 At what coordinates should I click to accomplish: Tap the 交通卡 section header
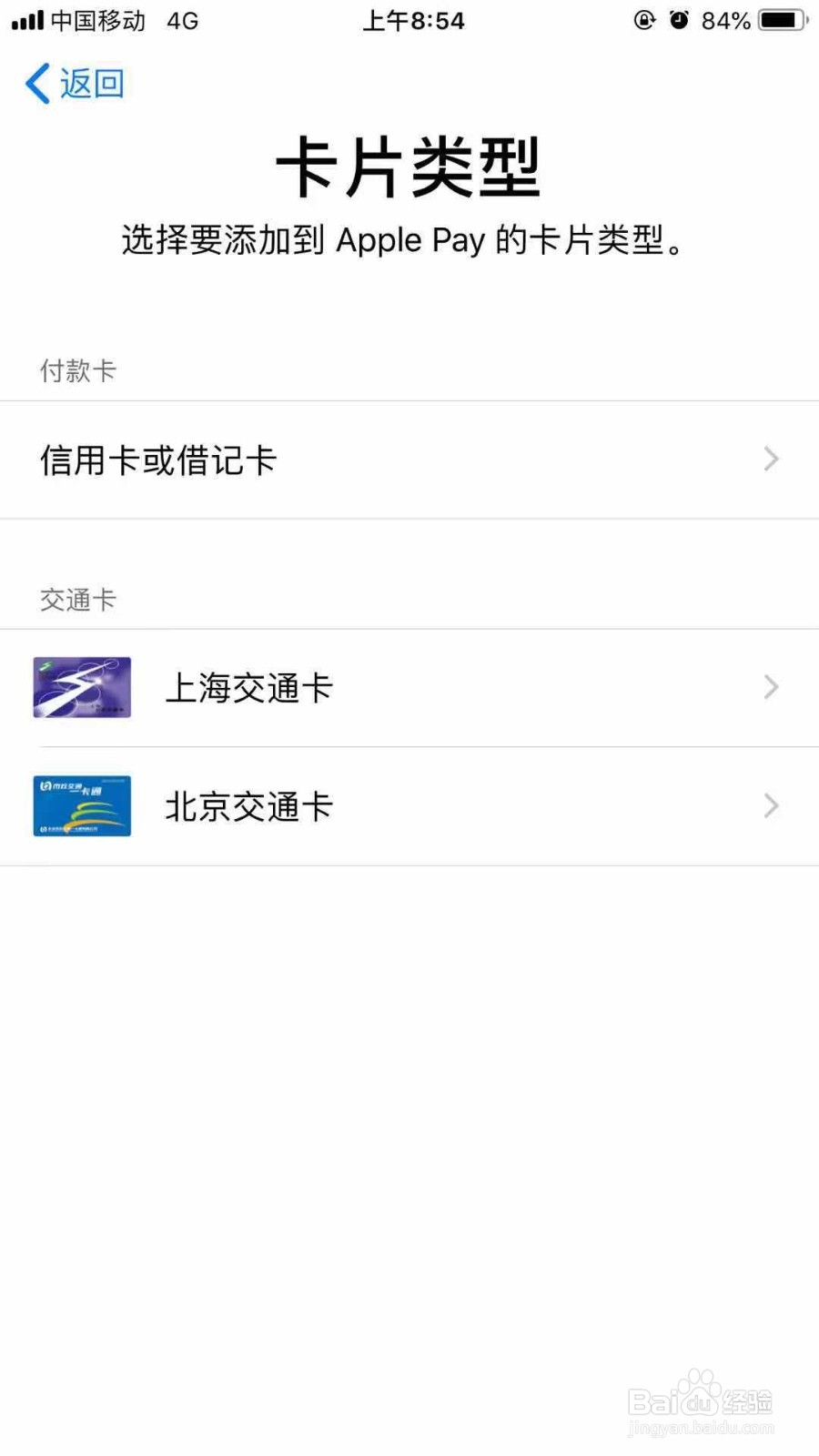point(77,600)
